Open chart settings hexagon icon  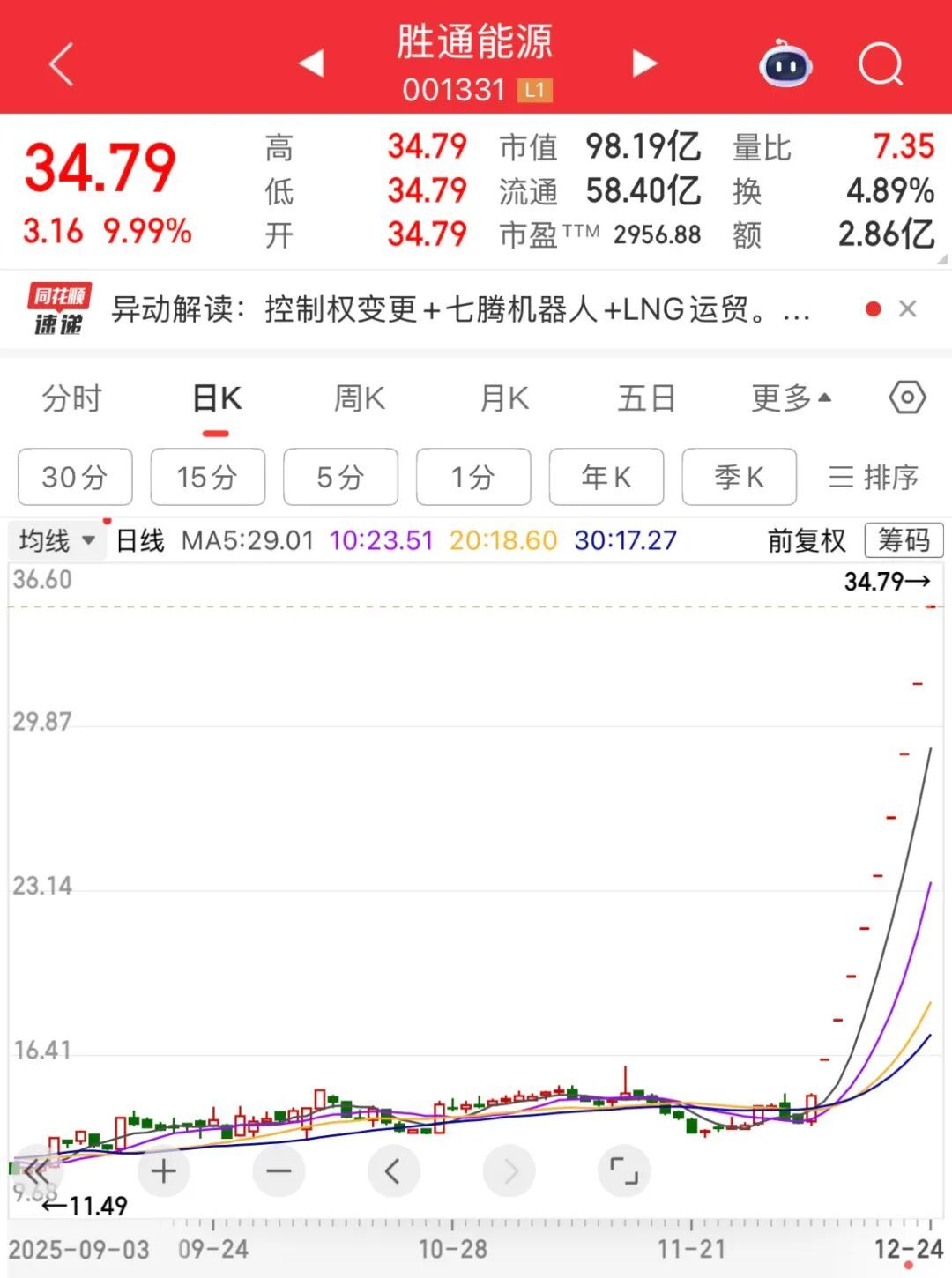click(907, 398)
